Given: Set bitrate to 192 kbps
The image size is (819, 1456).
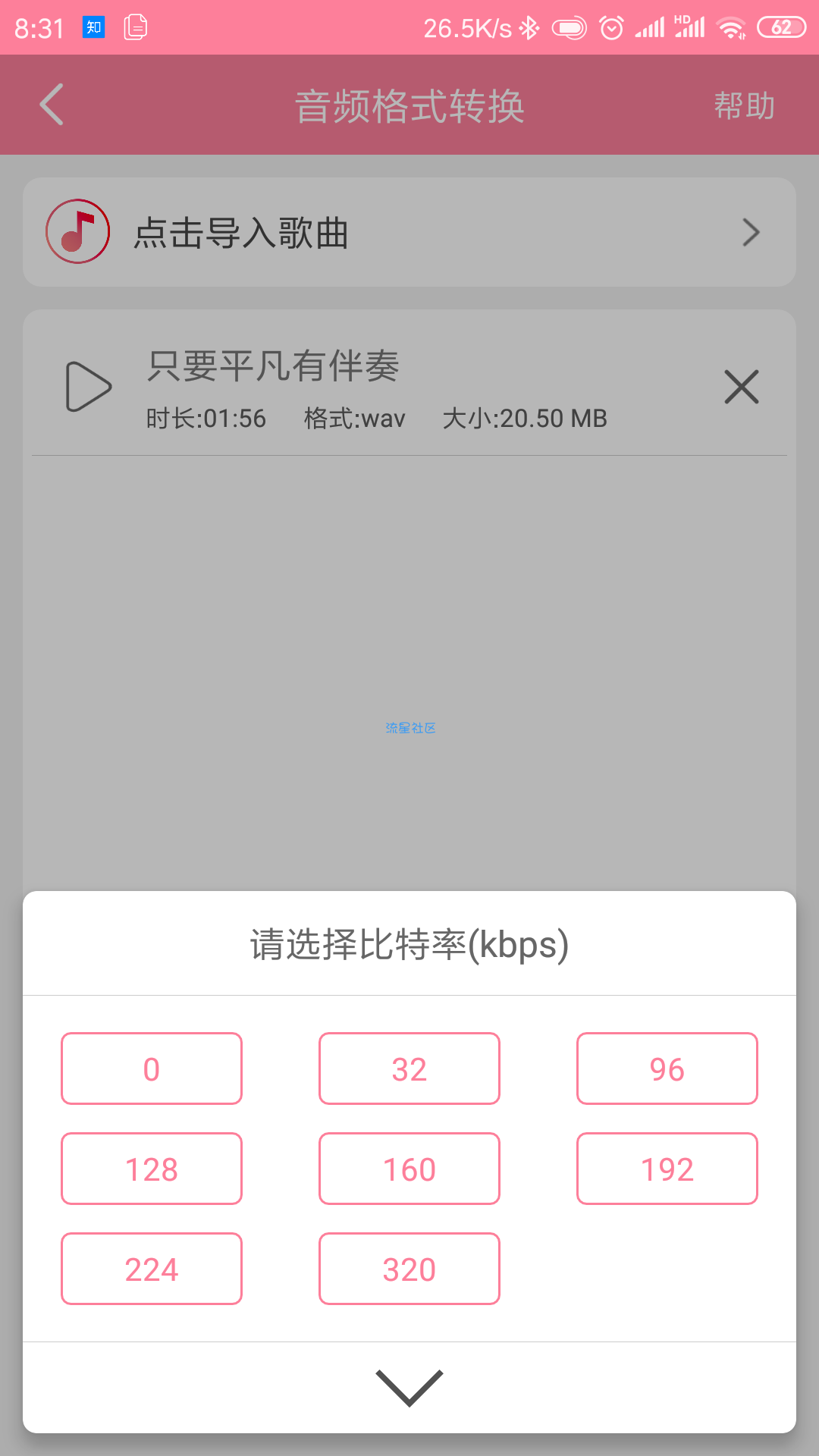Looking at the screenshot, I should [667, 1169].
